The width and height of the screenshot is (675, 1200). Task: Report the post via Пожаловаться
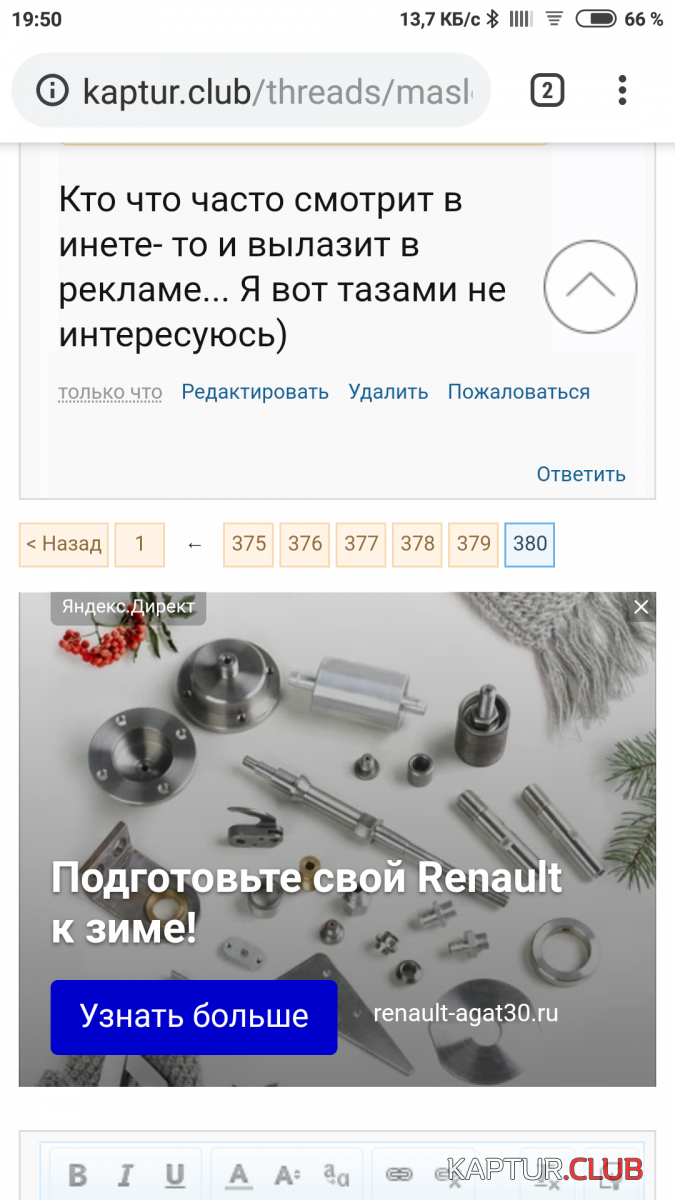(518, 392)
